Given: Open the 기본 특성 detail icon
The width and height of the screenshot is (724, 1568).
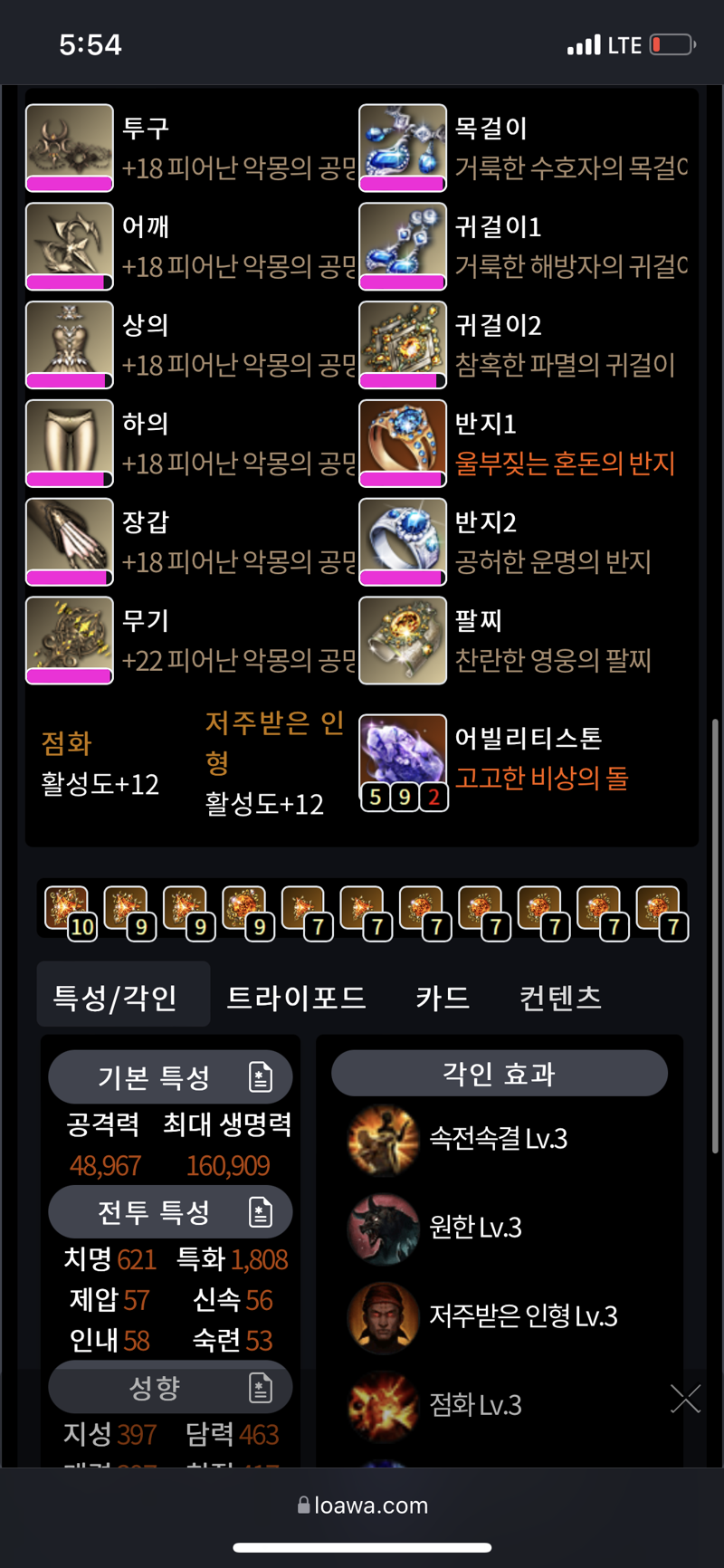Looking at the screenshot, I should click(260, 1076).
